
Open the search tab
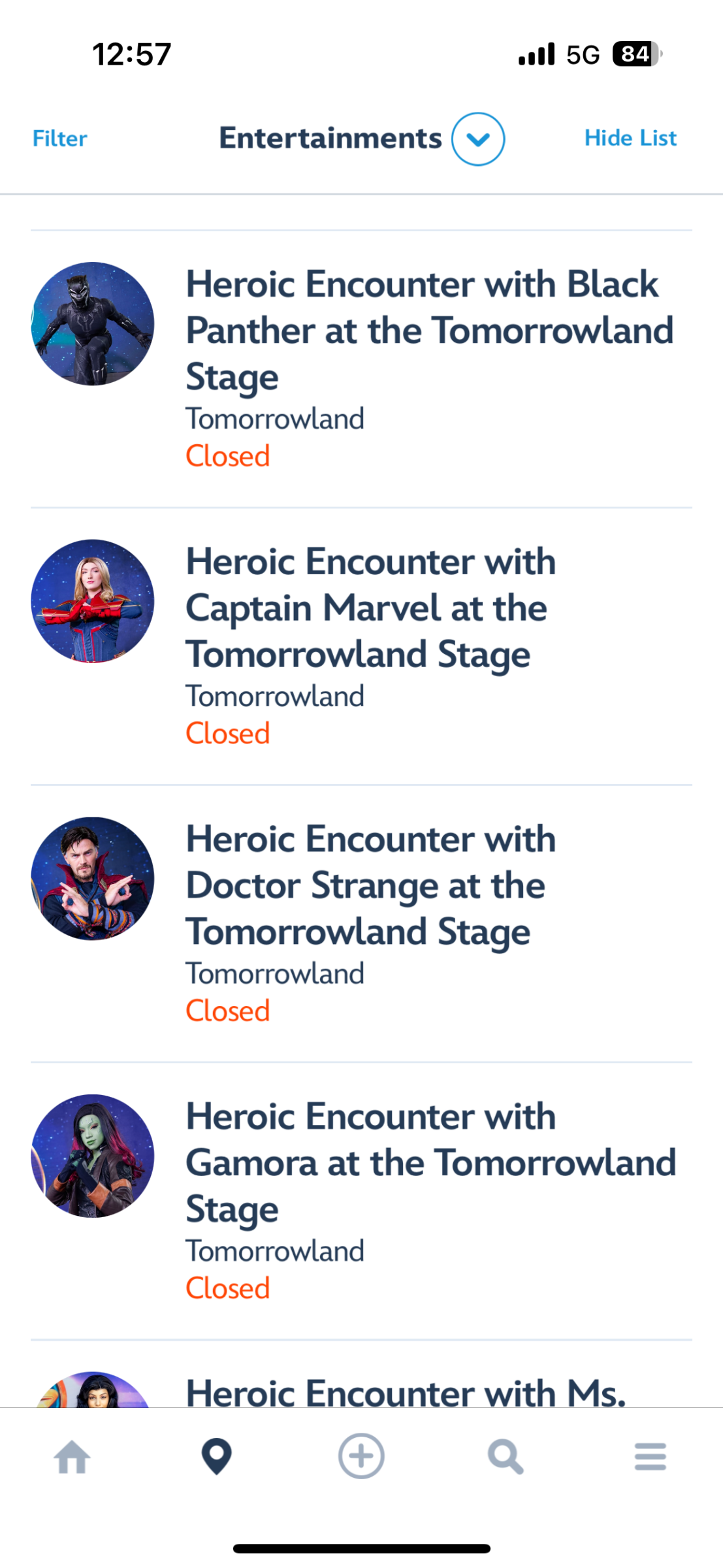tap(506, 1457)
